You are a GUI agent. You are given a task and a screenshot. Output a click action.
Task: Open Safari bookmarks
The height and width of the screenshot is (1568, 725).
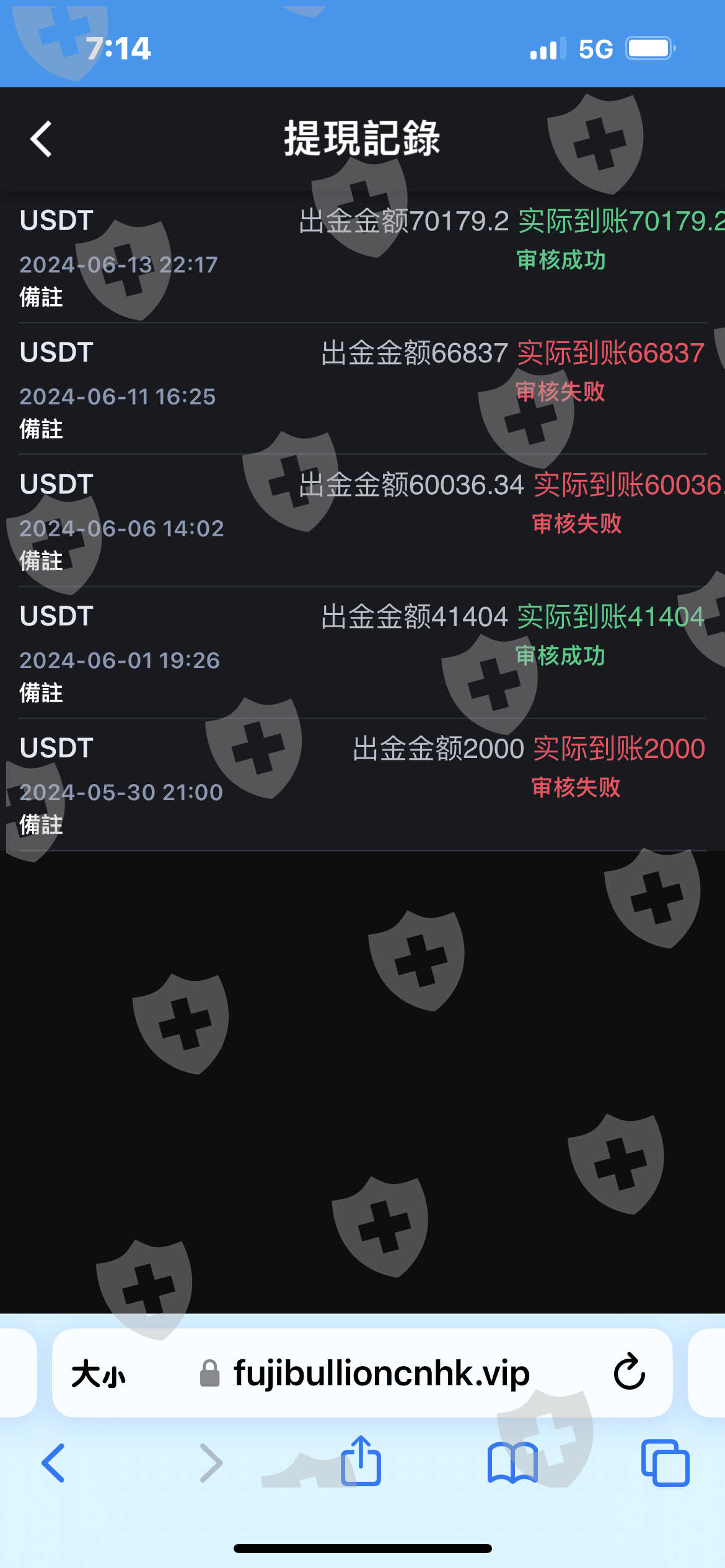[x=512, y=1463]
